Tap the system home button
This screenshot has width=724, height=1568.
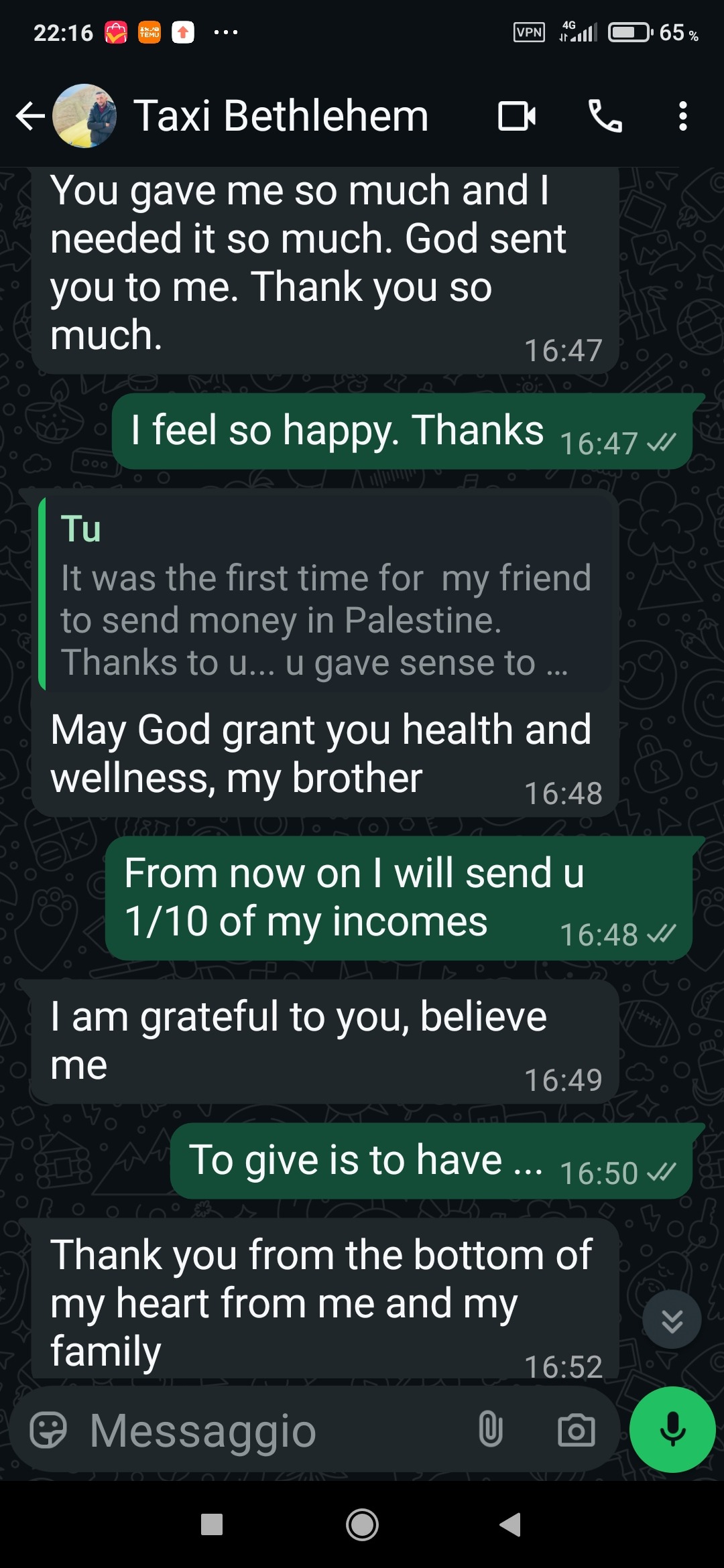click(362, 1524)
